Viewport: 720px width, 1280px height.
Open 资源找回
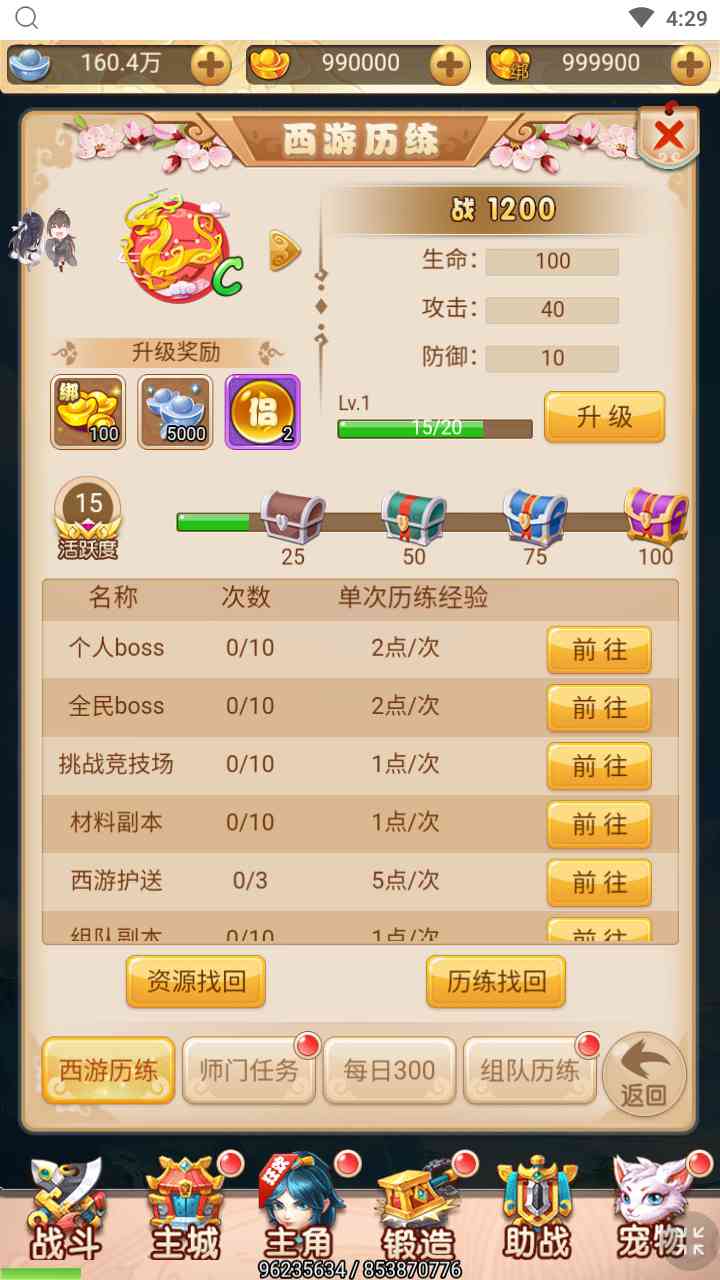(x=196, y=981)
